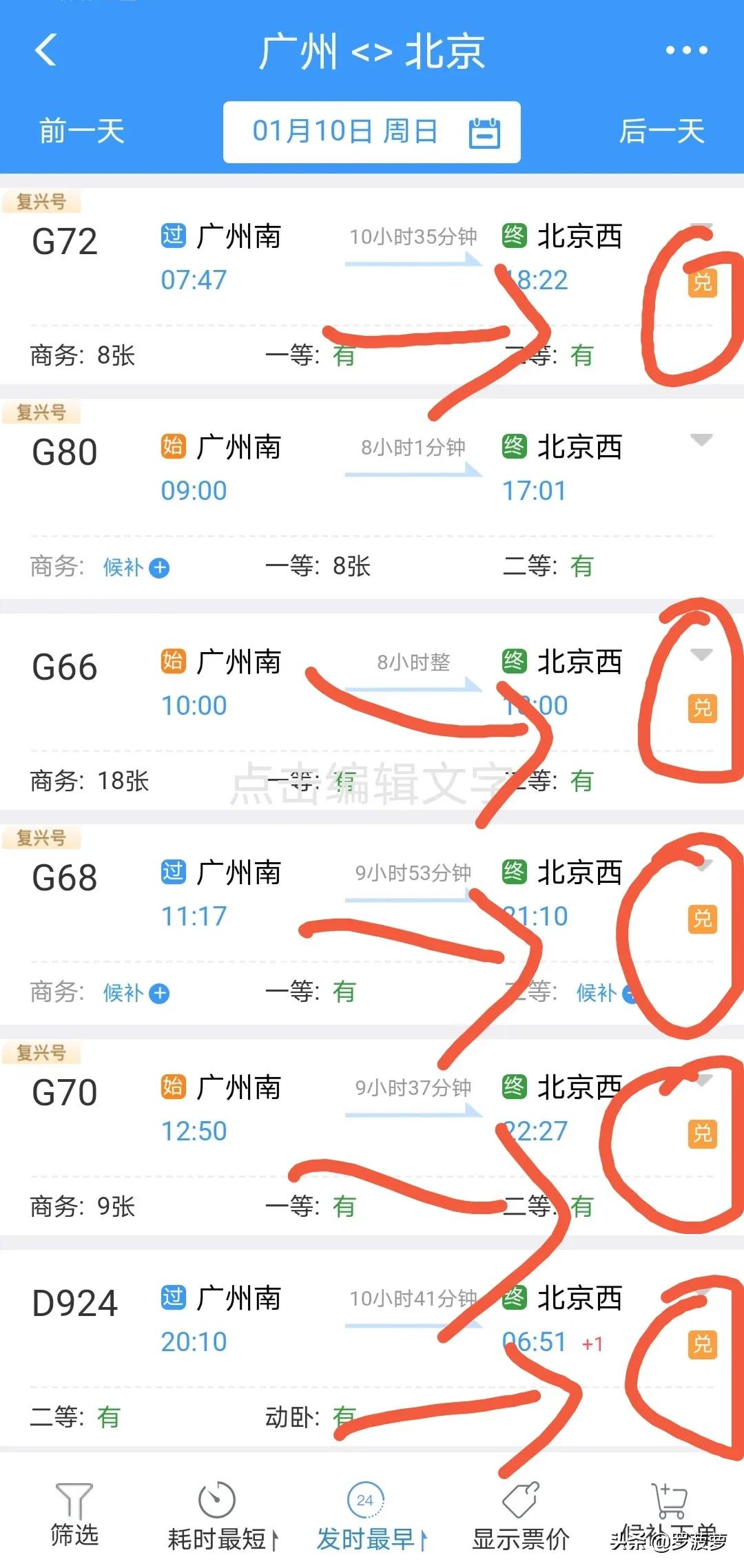The width and height of the screenshot is (744, 1568).
Task: Tap the back arrow in title bar
Action: click(x=46, y=52)
